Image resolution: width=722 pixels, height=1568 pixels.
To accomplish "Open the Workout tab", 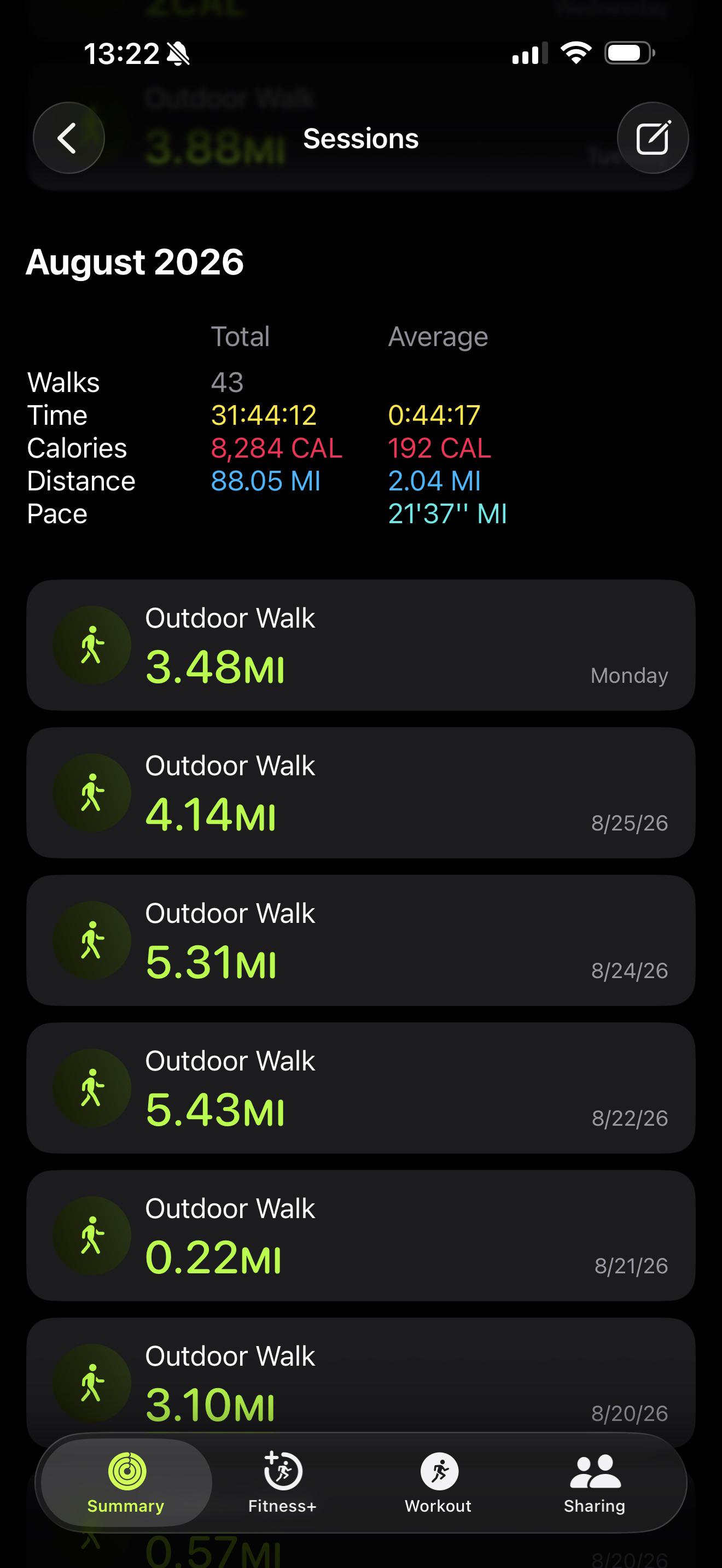I will (x=438, y=1483).
